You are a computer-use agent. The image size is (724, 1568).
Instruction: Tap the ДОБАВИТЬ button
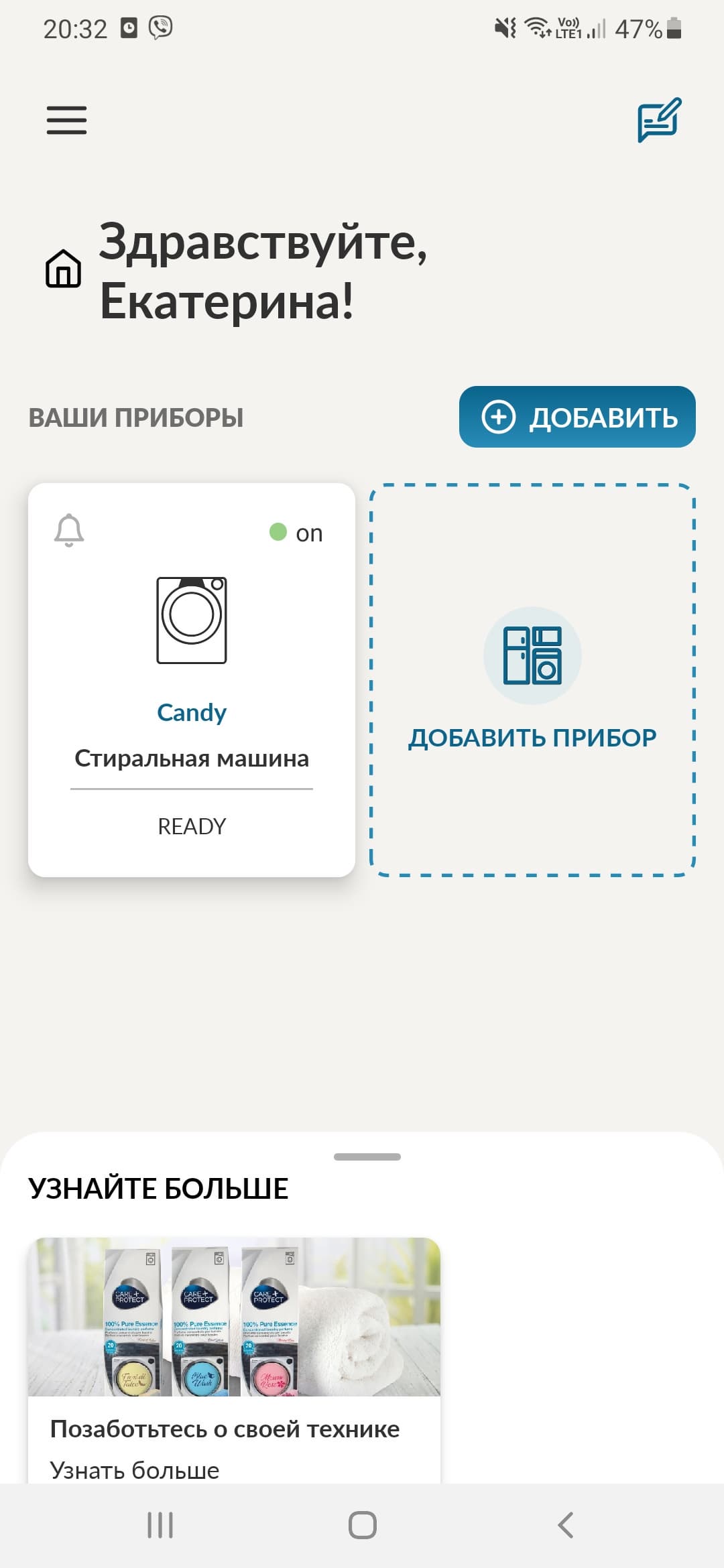[577, 417]
